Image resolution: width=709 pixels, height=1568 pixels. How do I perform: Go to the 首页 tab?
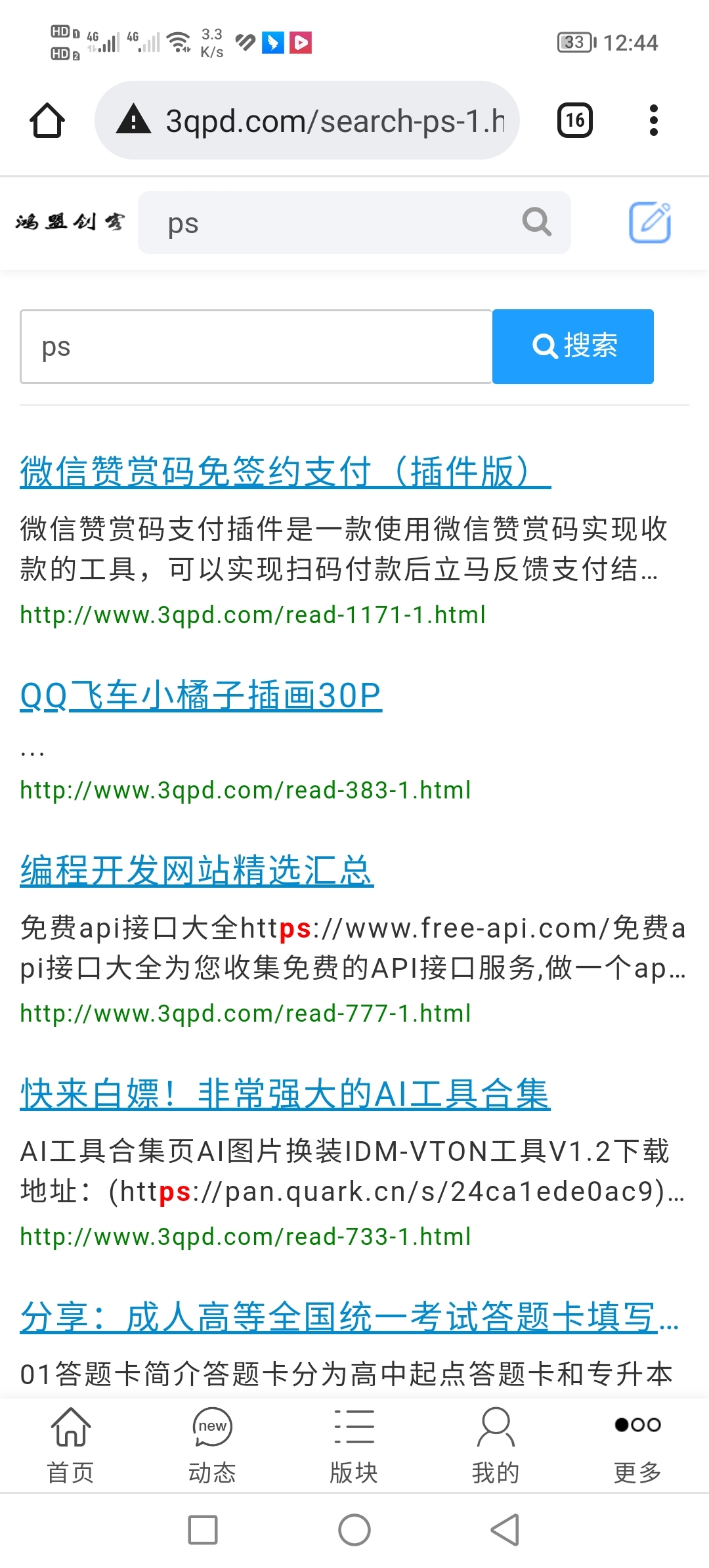click(71, 1445)
